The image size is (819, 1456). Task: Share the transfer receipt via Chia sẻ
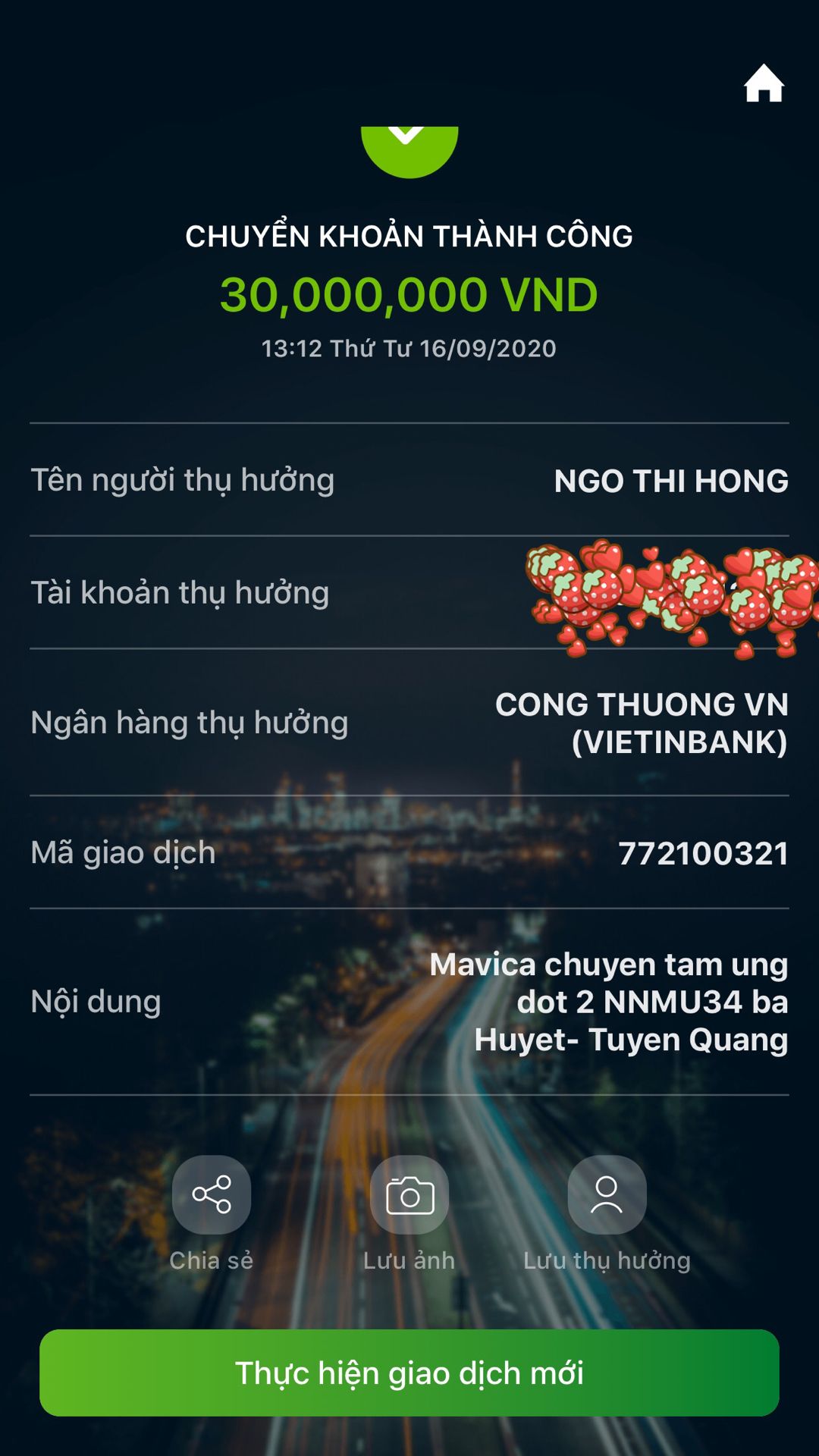[x=212, y=1195]
